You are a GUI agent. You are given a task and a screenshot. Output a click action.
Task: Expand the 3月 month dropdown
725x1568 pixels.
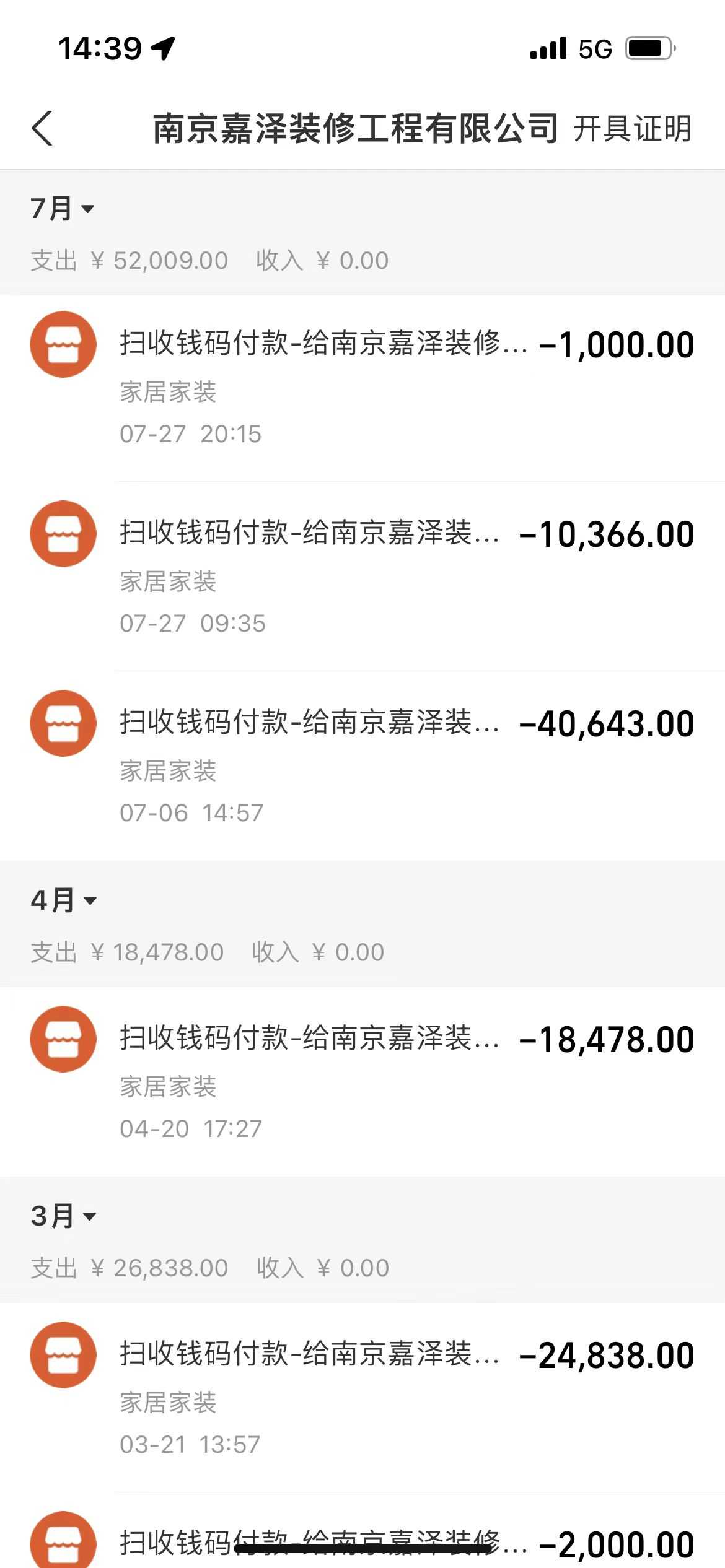pos(63,1216)
